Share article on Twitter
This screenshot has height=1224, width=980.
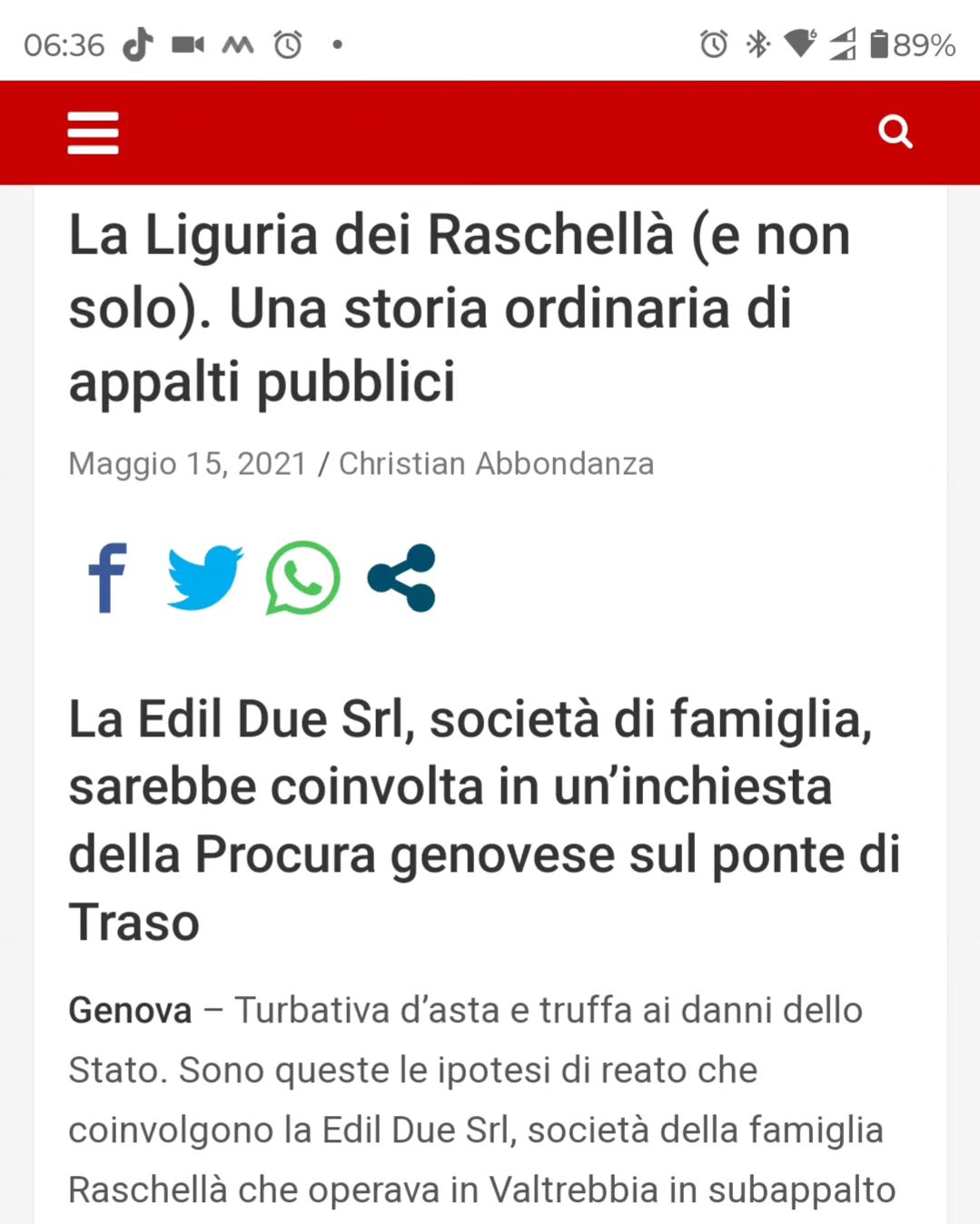click(x=205, y=578)
